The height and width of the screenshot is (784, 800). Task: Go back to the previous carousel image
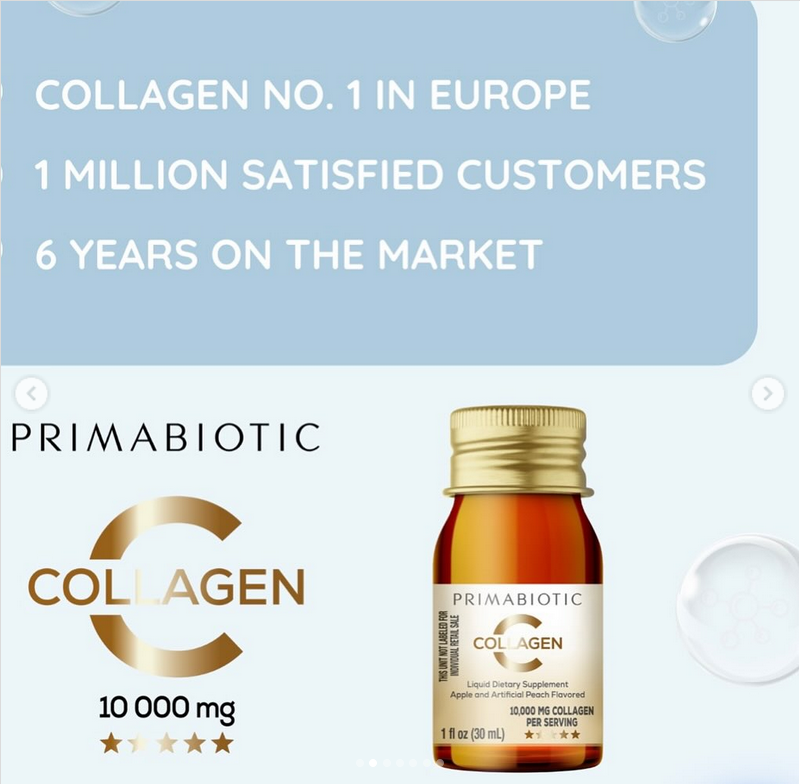pos(32,393)
